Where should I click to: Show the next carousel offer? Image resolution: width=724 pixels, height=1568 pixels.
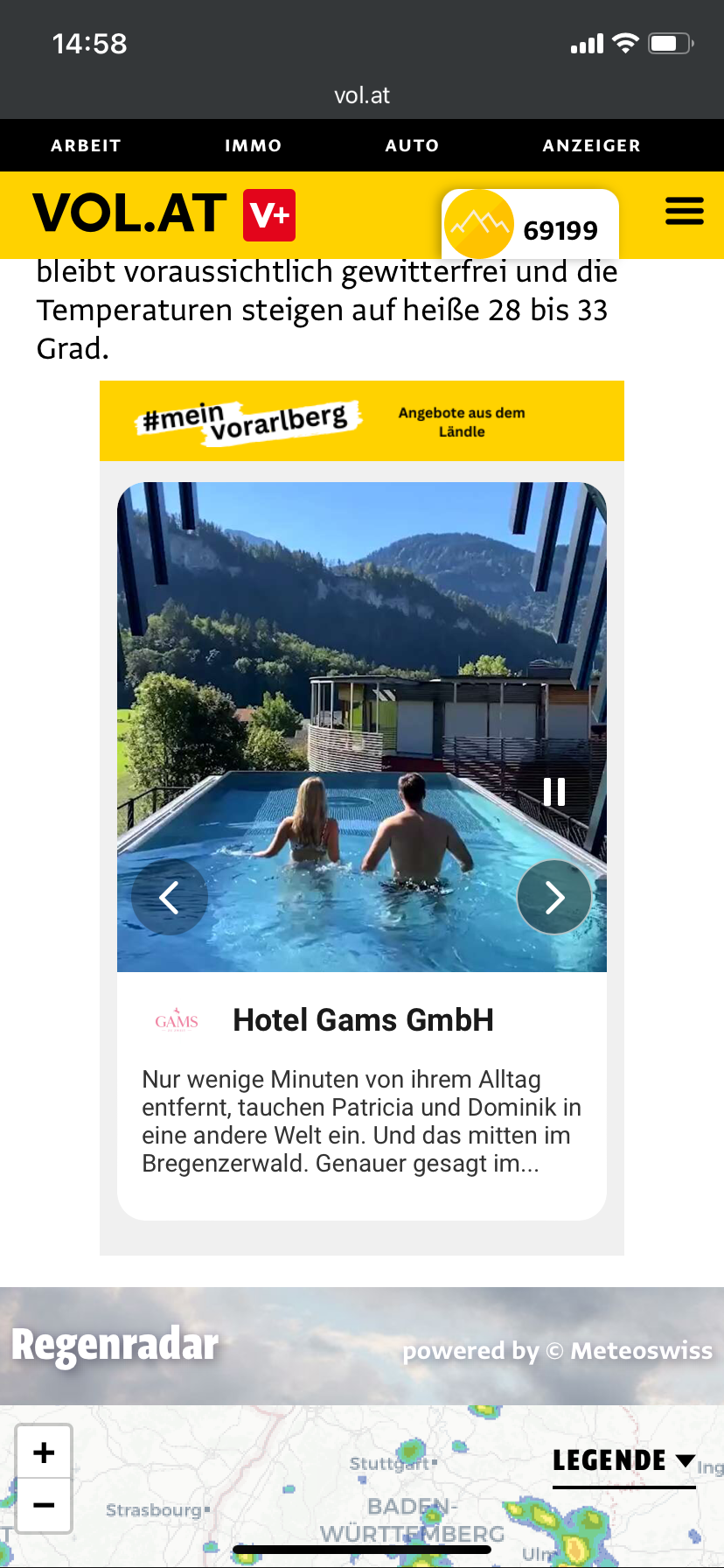coord(554,898)
